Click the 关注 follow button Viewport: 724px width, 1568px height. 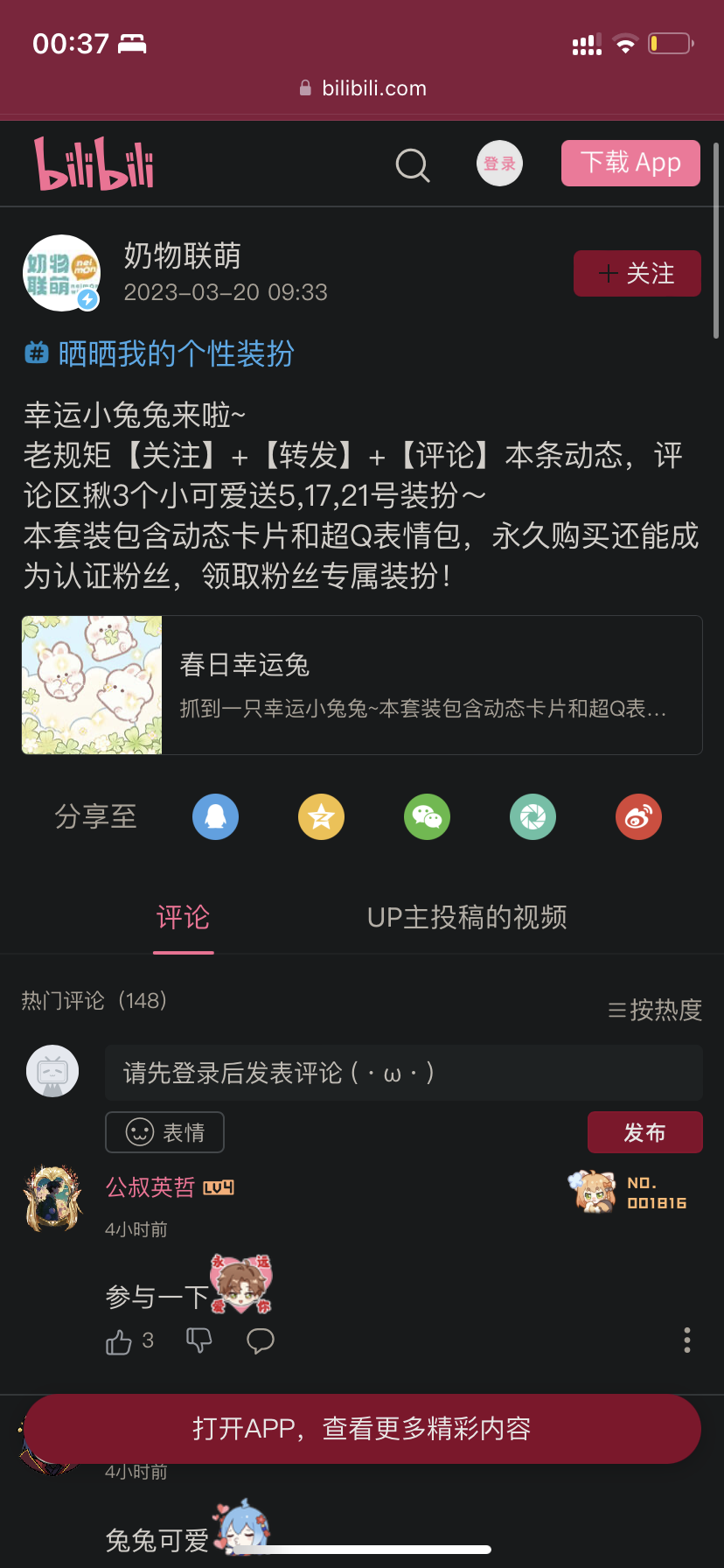(637, 273)
